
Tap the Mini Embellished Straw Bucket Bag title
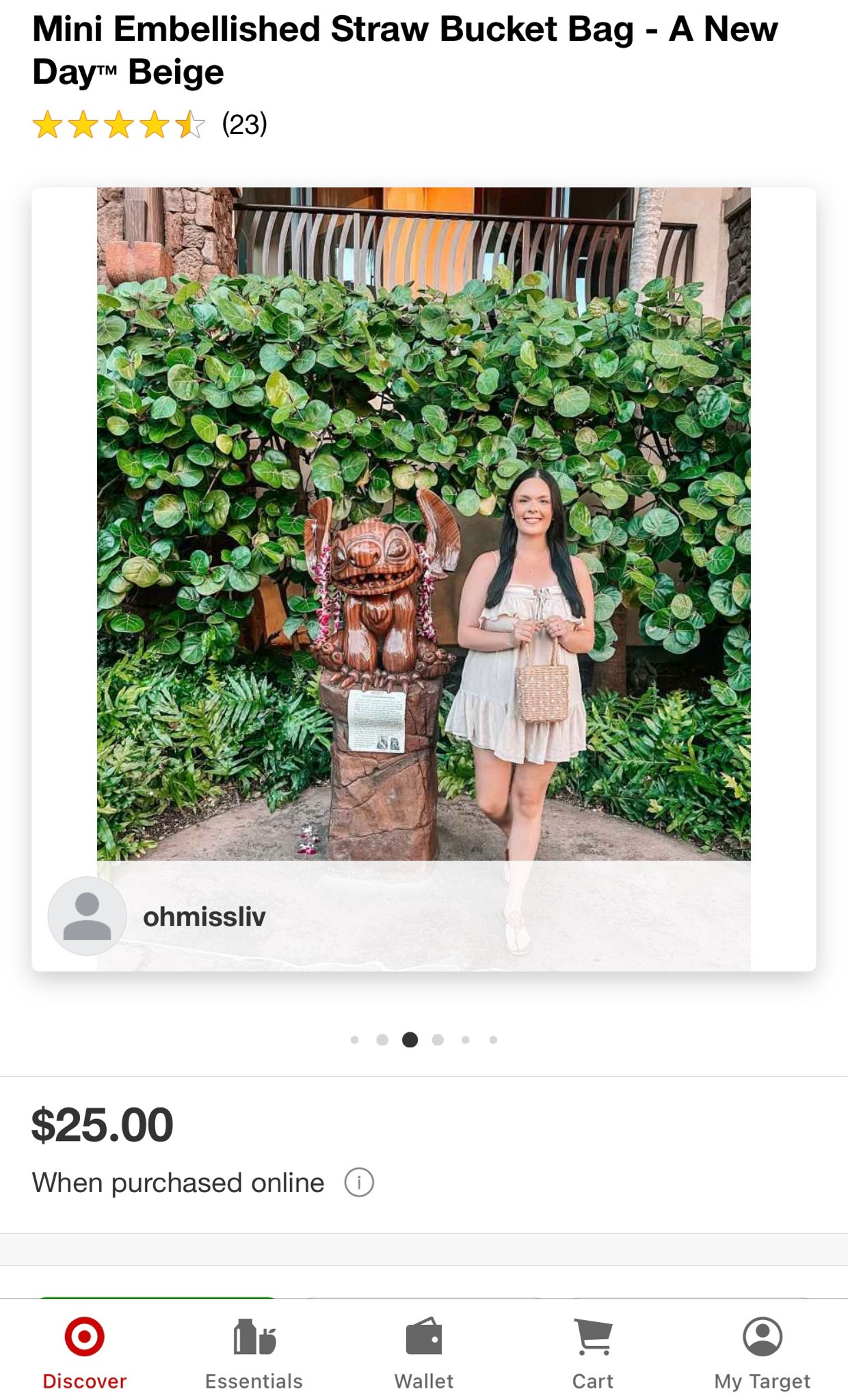(406, 50)
